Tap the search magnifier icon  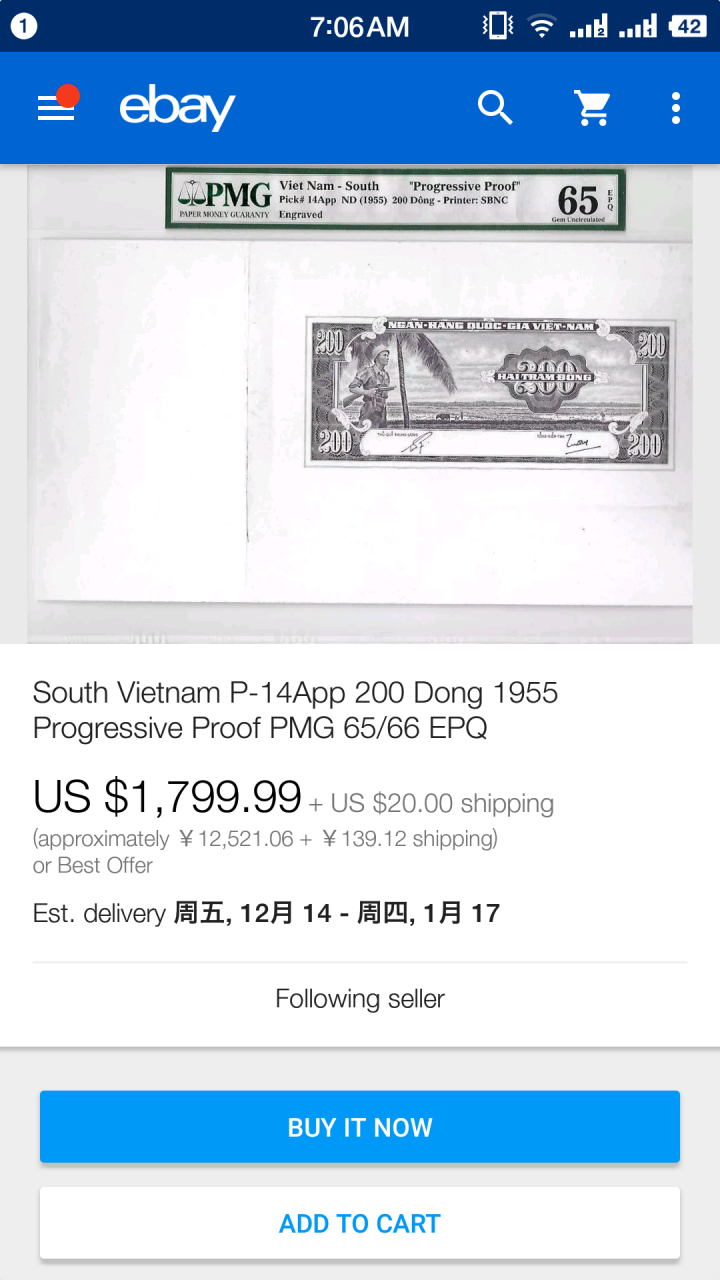(x=495, y=107)
